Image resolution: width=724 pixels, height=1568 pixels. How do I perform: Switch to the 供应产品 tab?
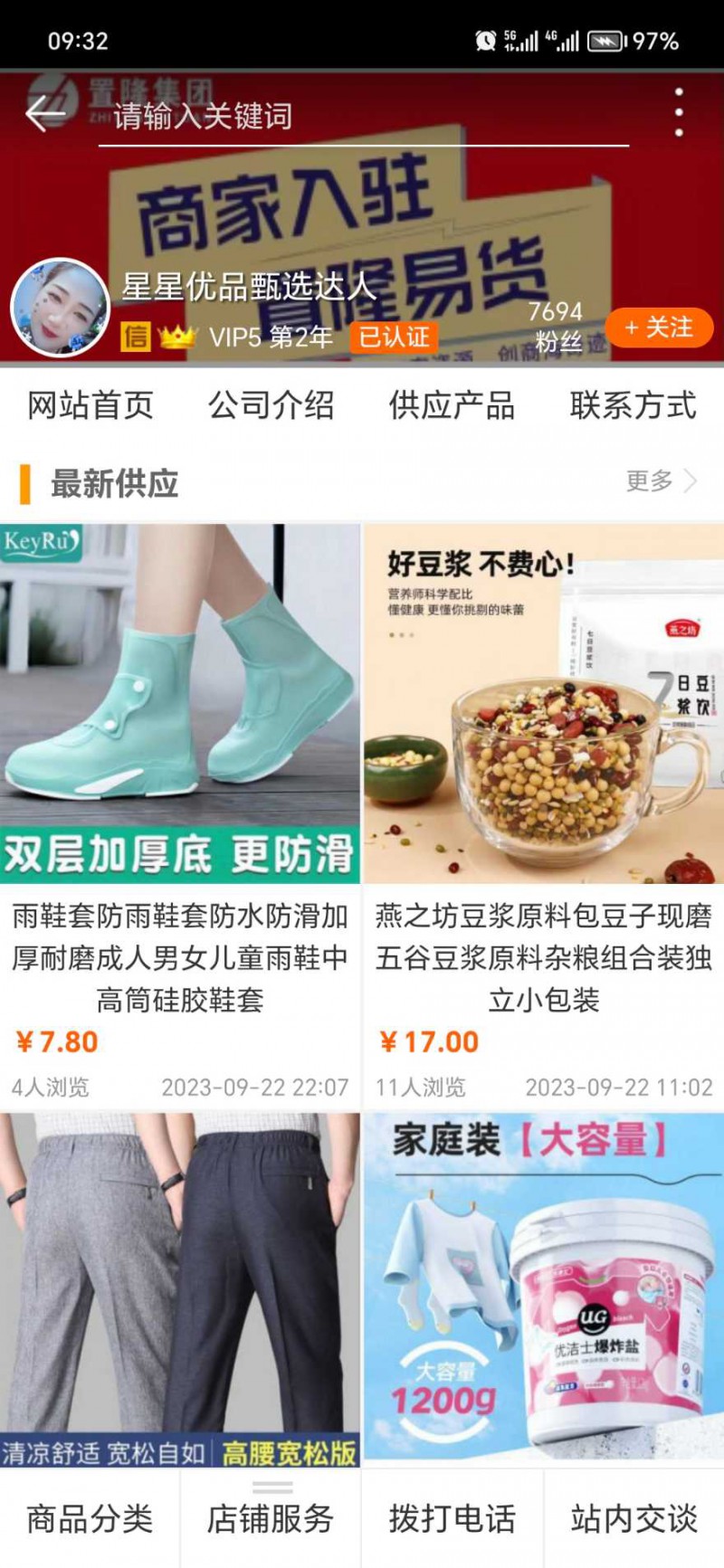[x=452, y=406]
